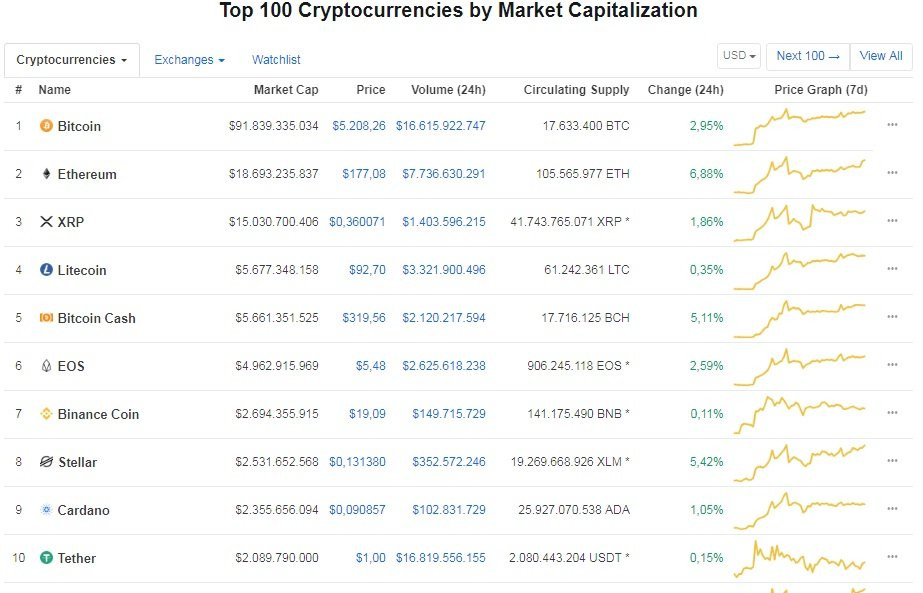Go to Next 100 cryptocurrencies
Viewport: 923px width, 593px height.
807,56
